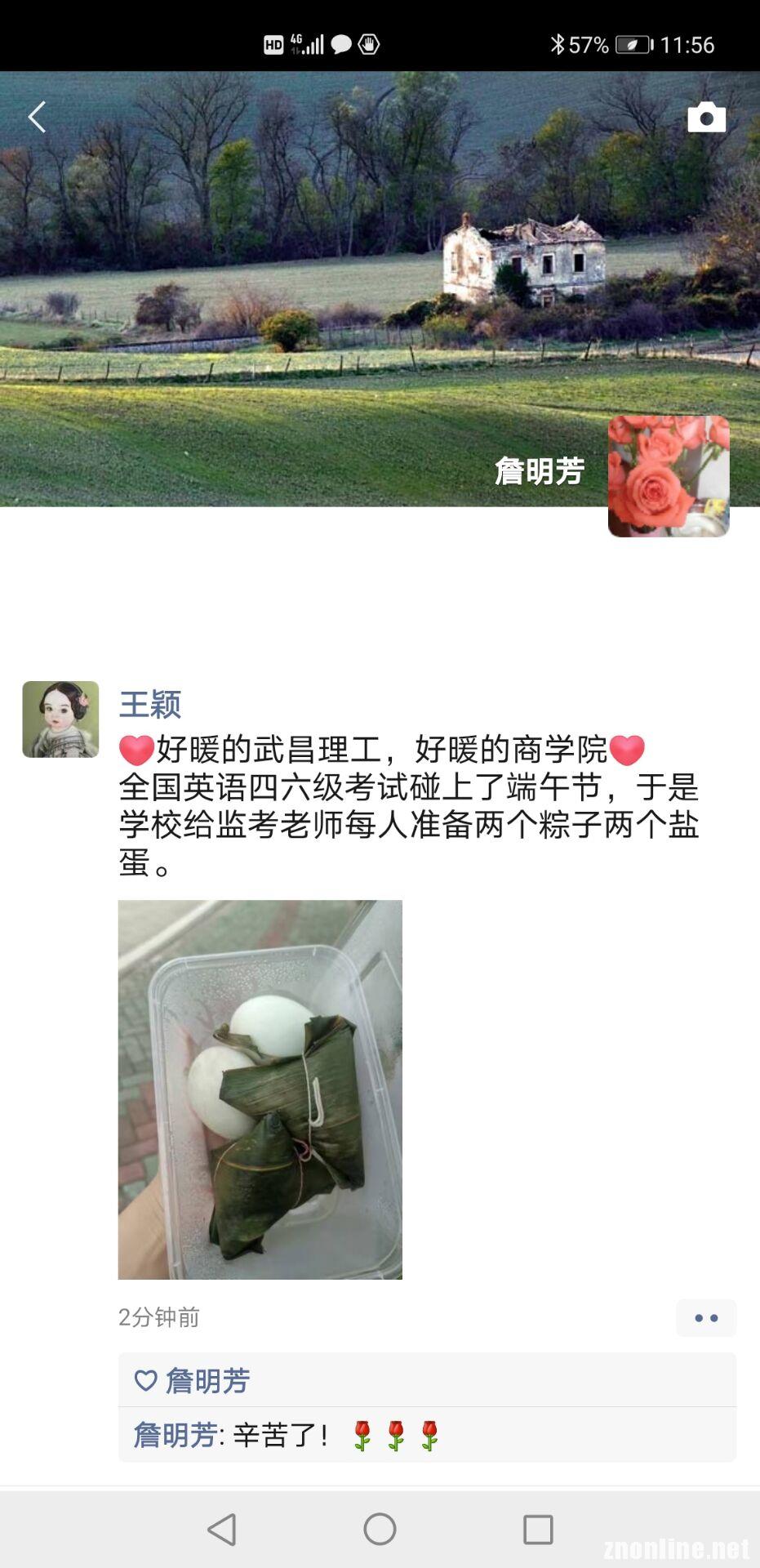View the zongzi and eggs photo
760x1568 pixels.
click(x=260, y=1089)
